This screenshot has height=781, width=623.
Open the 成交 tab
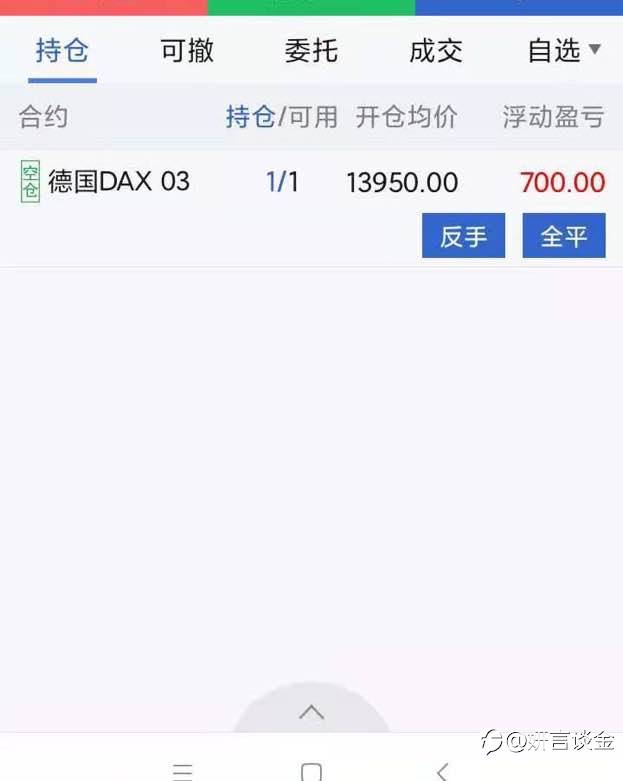436,51
